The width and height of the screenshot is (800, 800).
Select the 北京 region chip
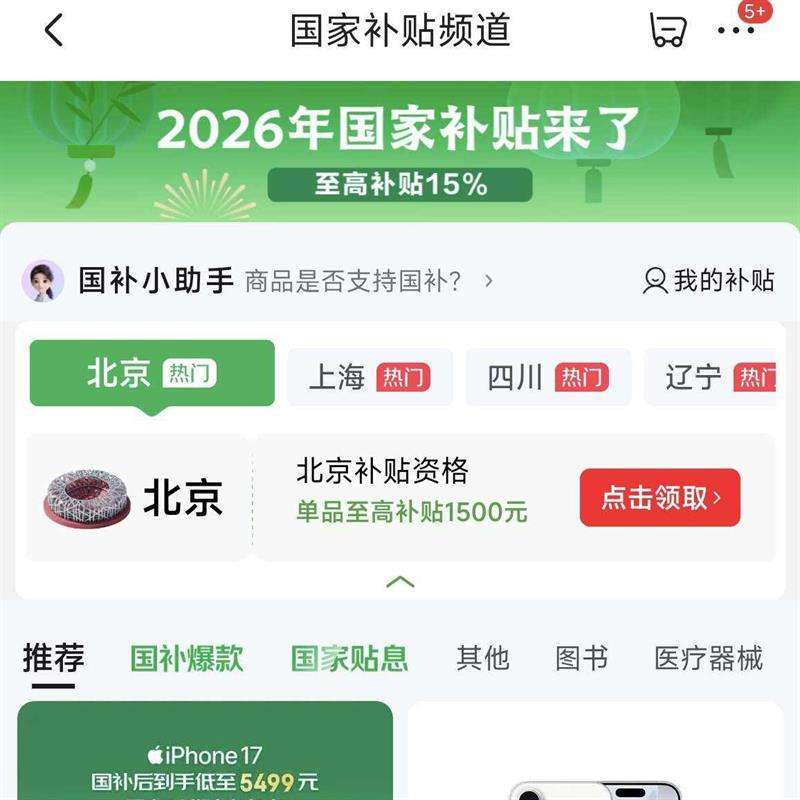tap(152, 374)
